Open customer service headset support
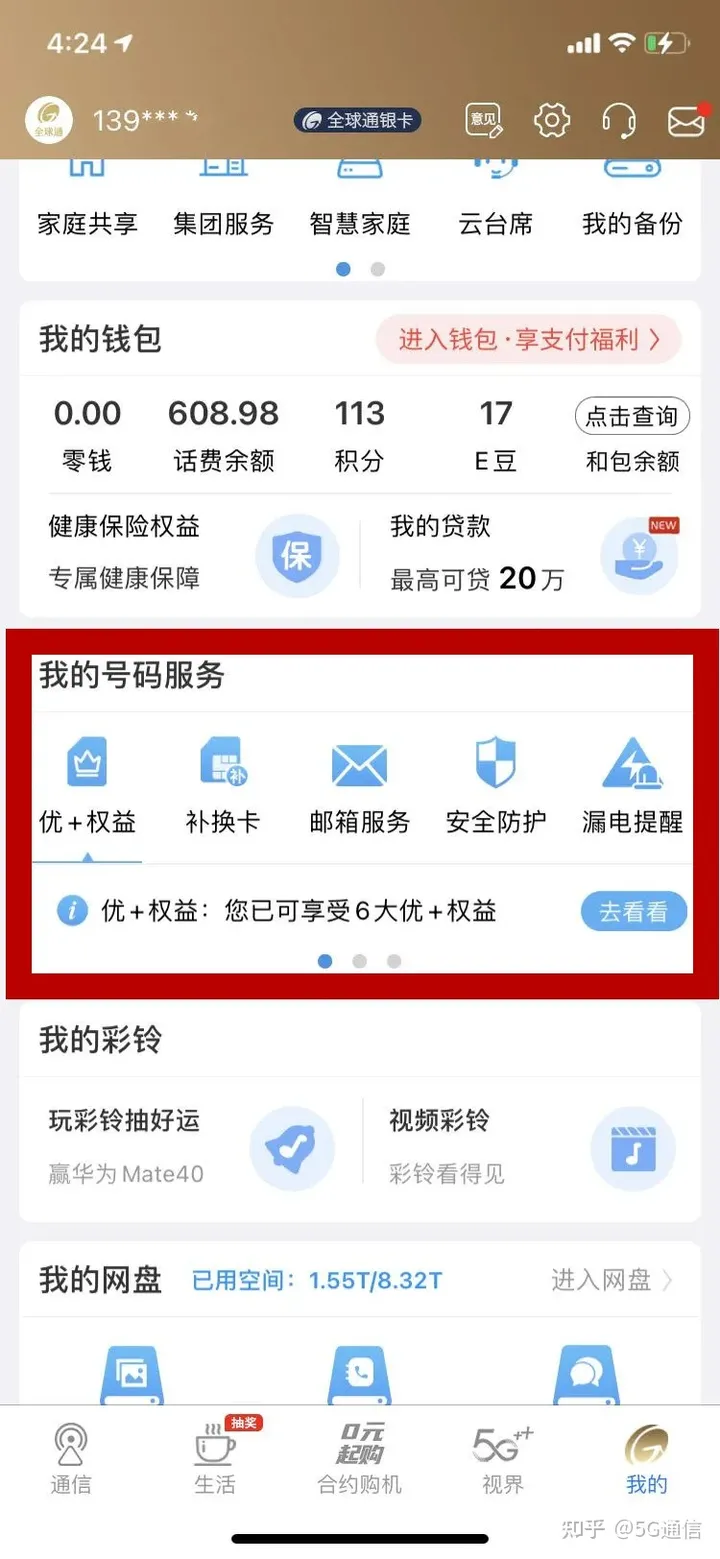Viewport: 720px width, 1559px height. pyautogui.click(x=619, y=120)
